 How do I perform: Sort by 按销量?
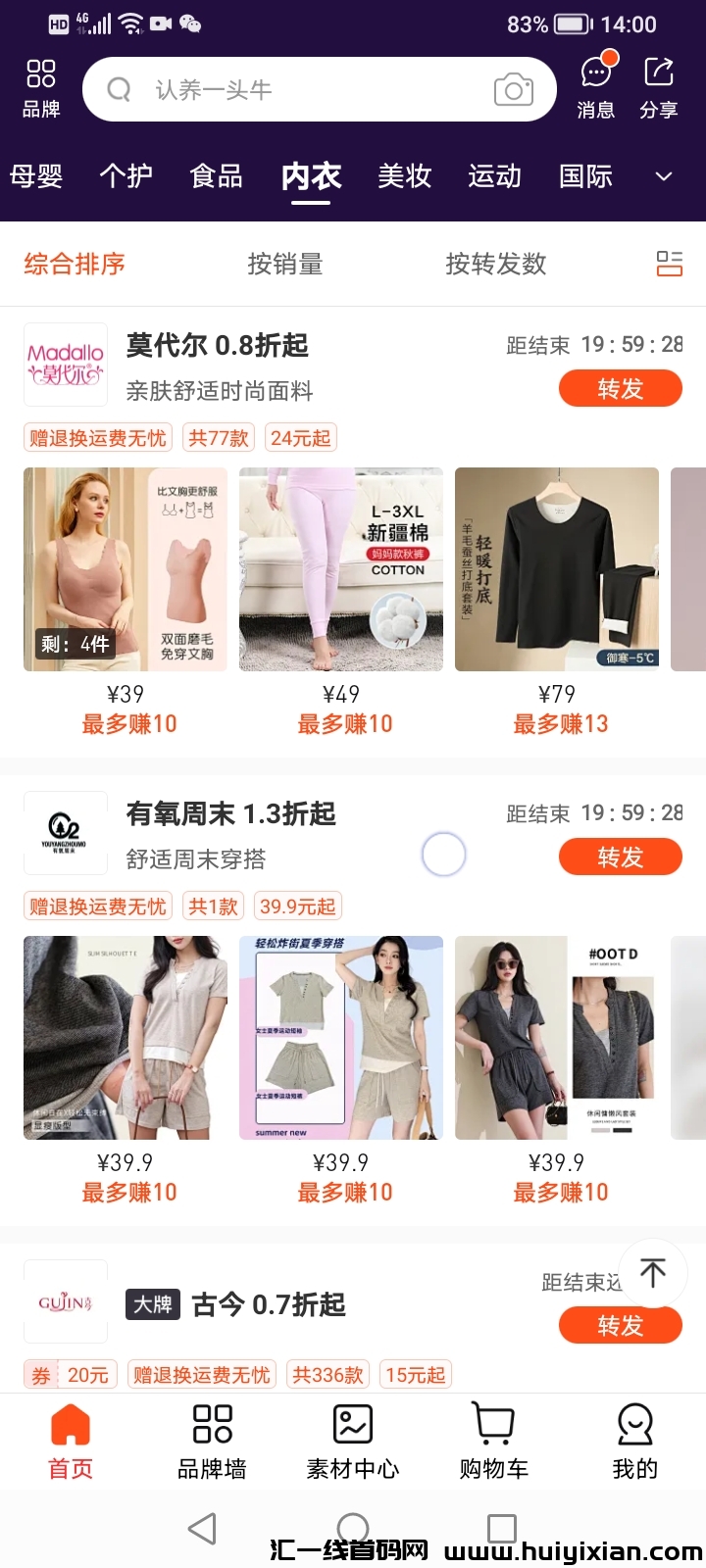[284, 264]
